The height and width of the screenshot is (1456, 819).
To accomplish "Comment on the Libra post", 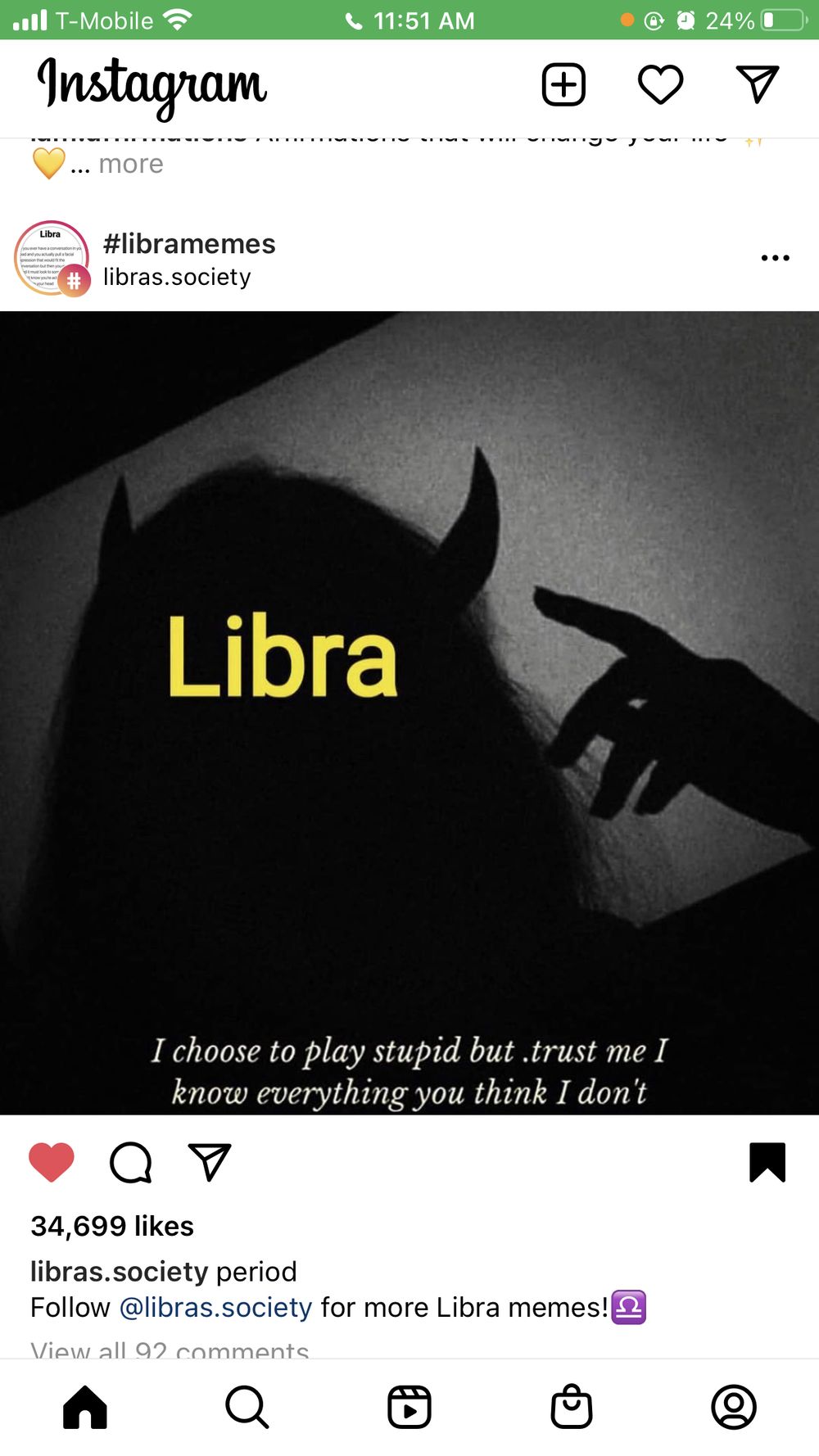I will pyautogui.click(x=131, y=1162).
